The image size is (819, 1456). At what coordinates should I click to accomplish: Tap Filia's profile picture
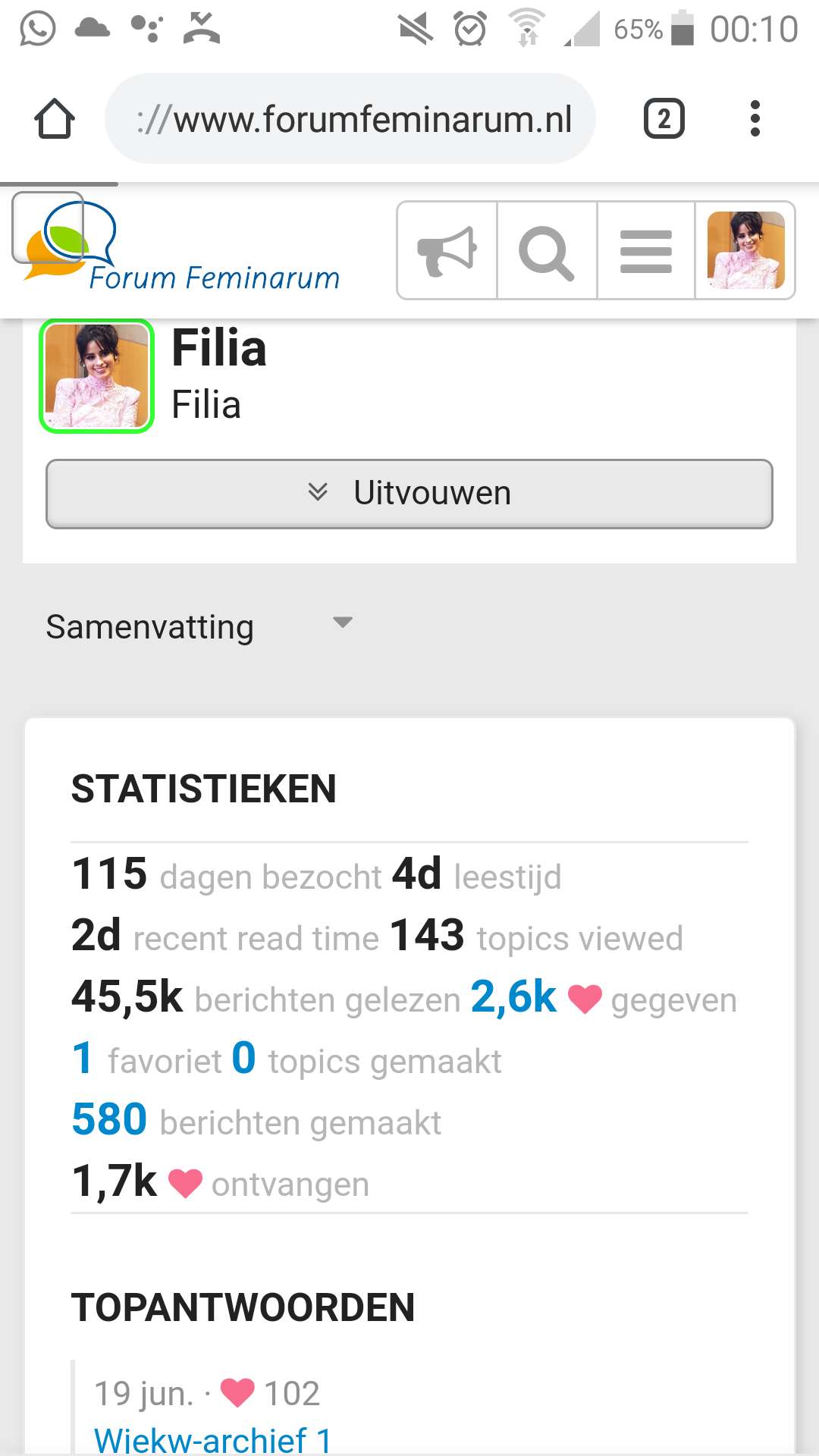[x=96, y=376]
